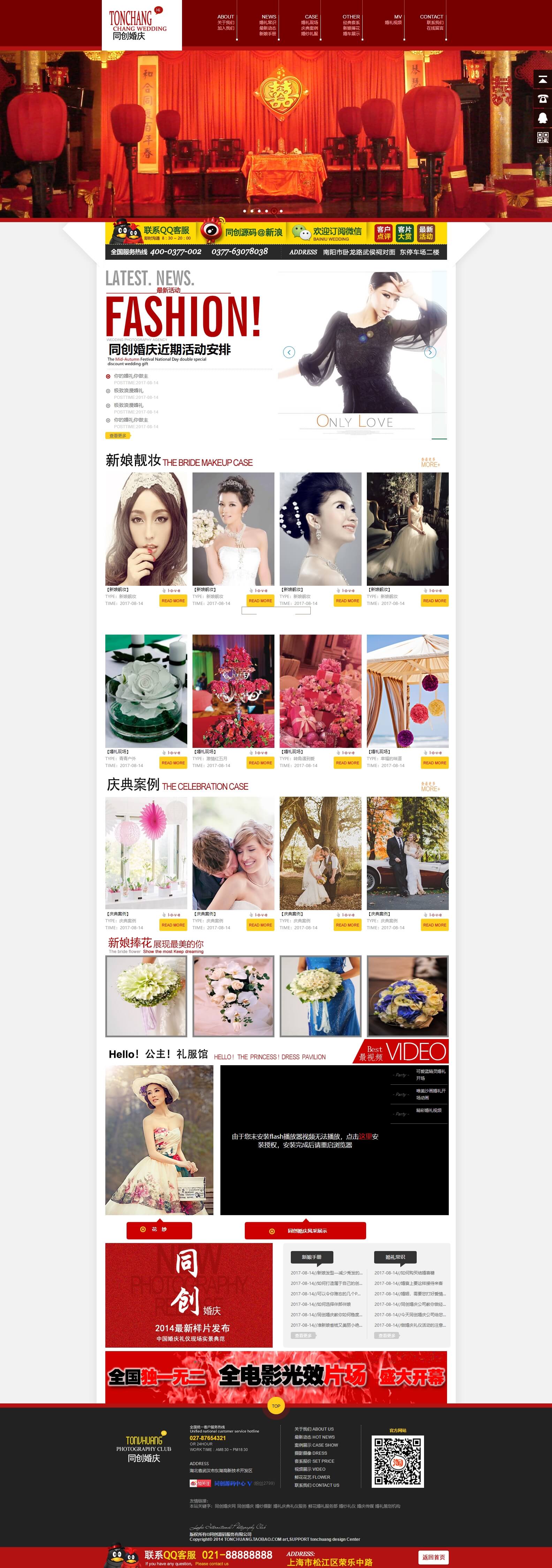Open video 唯美沙画婚礼开场动画
Screen dimensions: 552x1568
point(430,1094)
